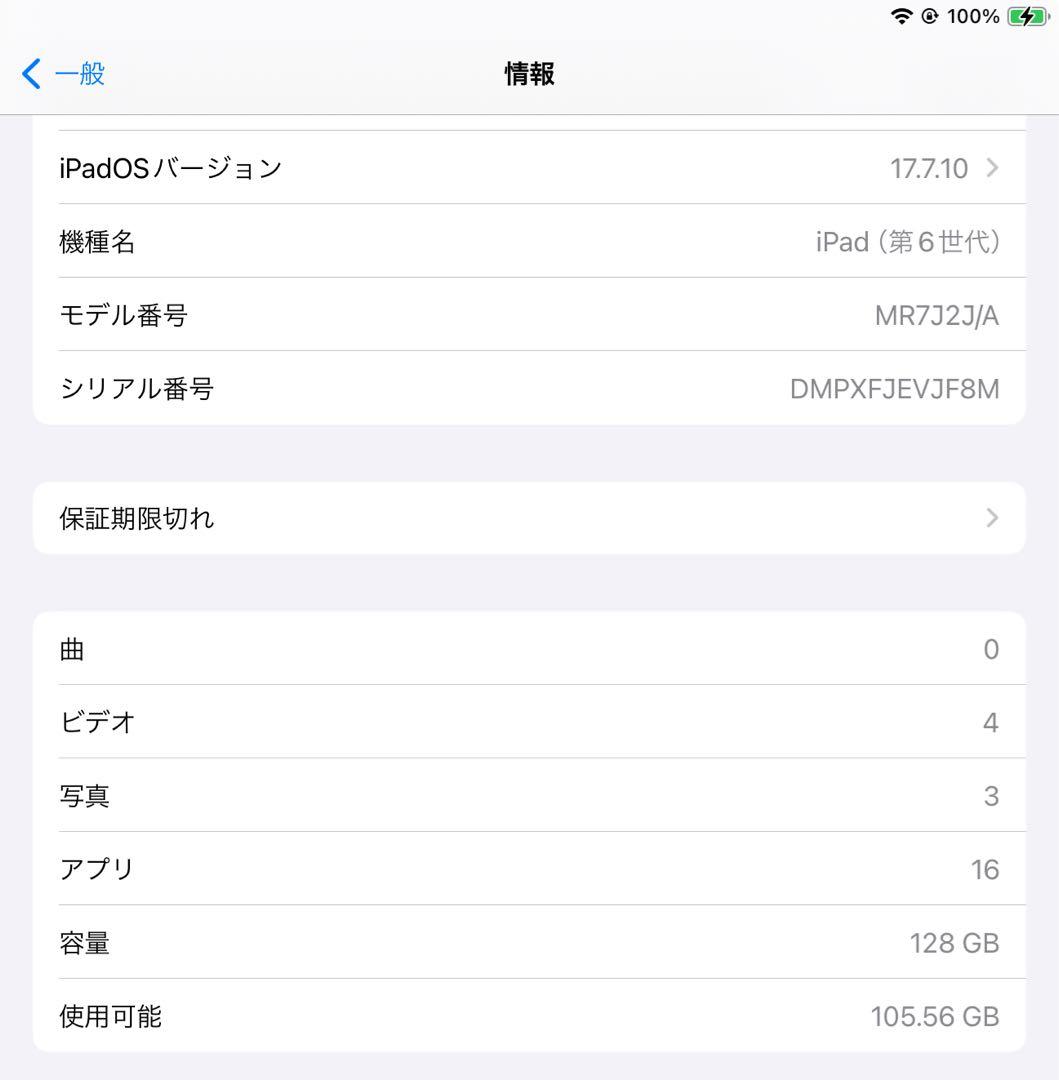The height and width of the screenshot is (1080, 1059).
Task: Select the iPadOS バージョン row
Action: [x=529, y=167]
